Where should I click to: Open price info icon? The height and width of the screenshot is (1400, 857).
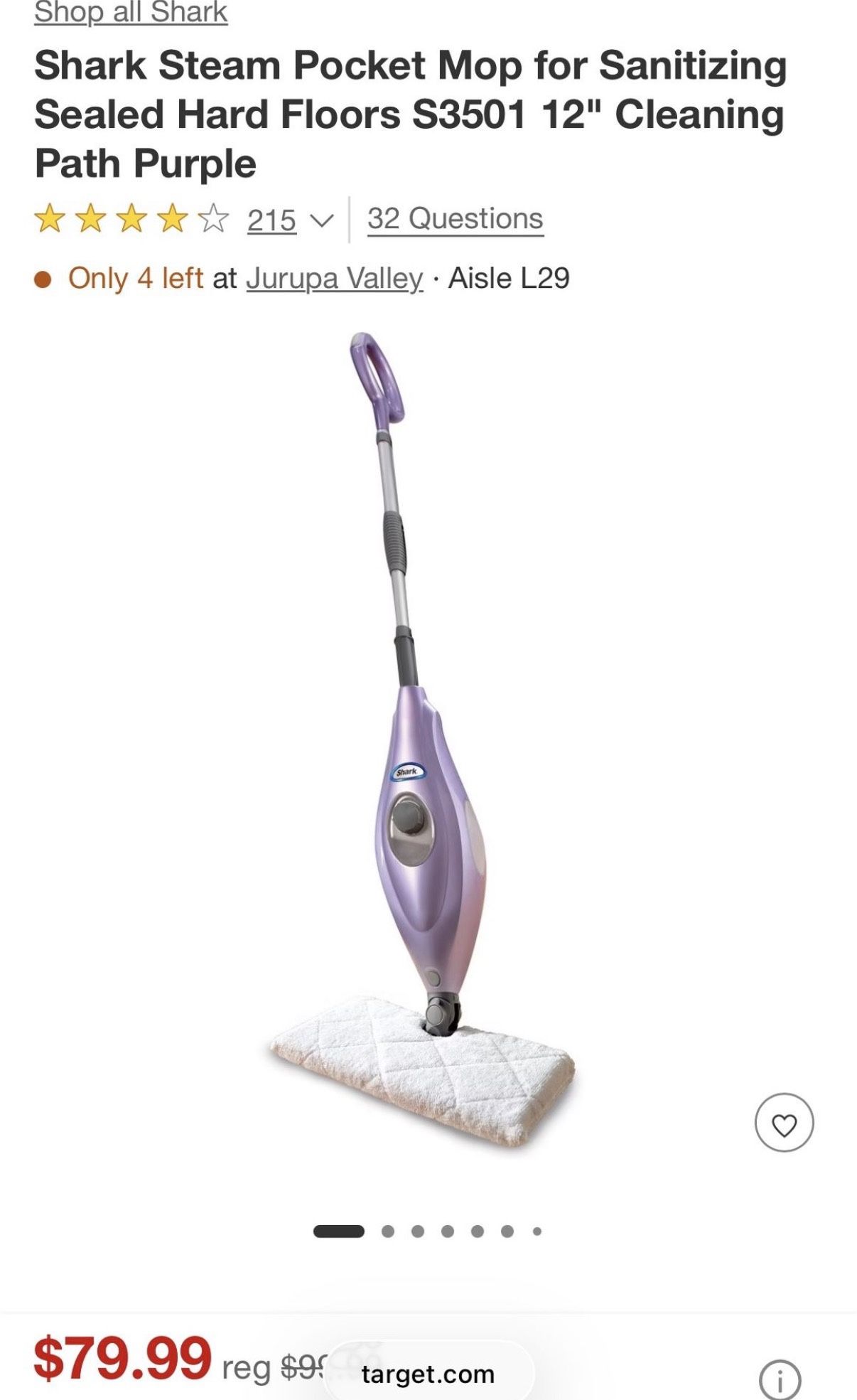[780, 1379]
